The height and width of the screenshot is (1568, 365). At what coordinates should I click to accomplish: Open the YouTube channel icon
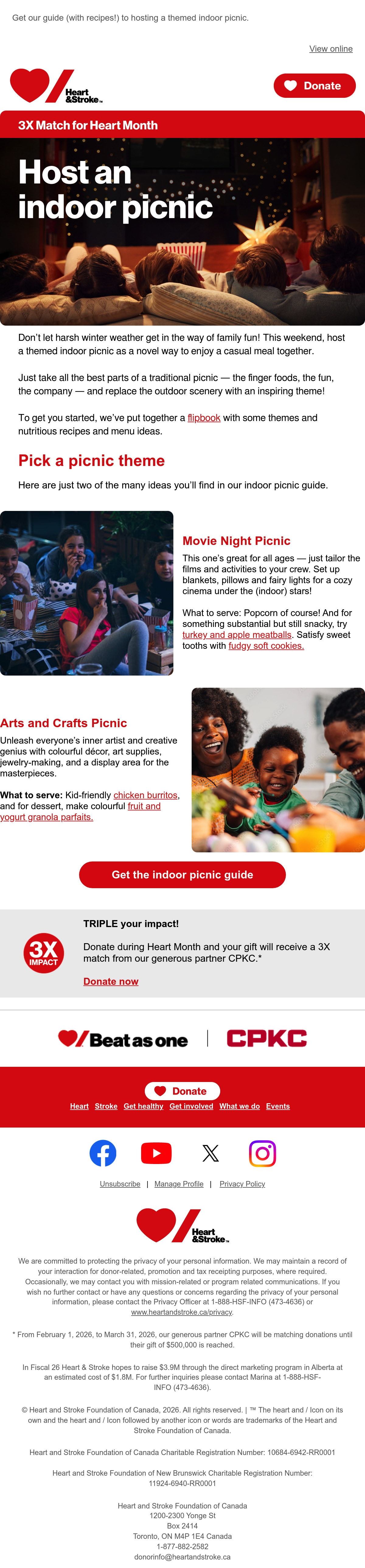[x=156, y=1153]
